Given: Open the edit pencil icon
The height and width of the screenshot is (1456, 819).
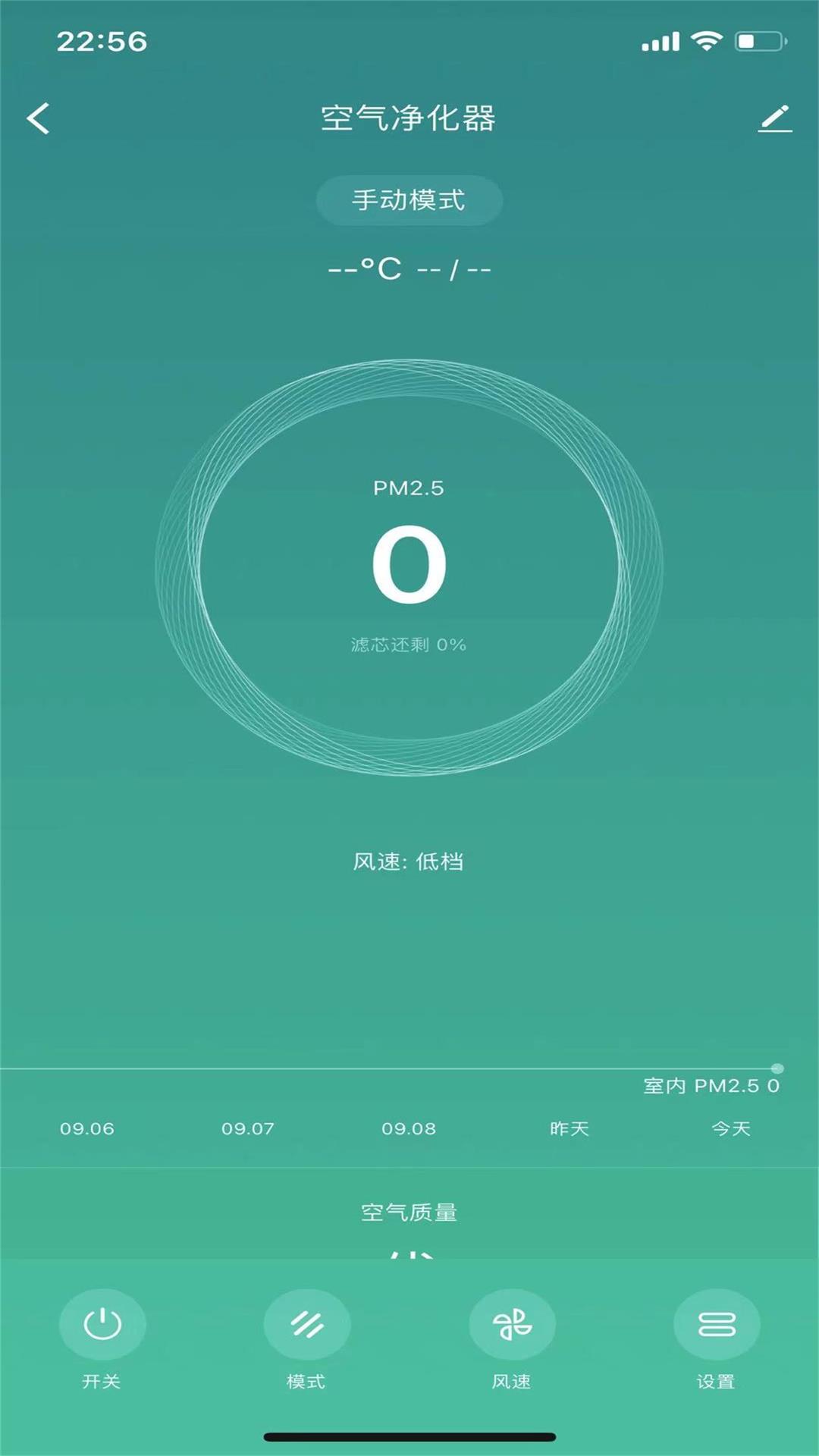Looking at the screenshot, I should [775, 119].
